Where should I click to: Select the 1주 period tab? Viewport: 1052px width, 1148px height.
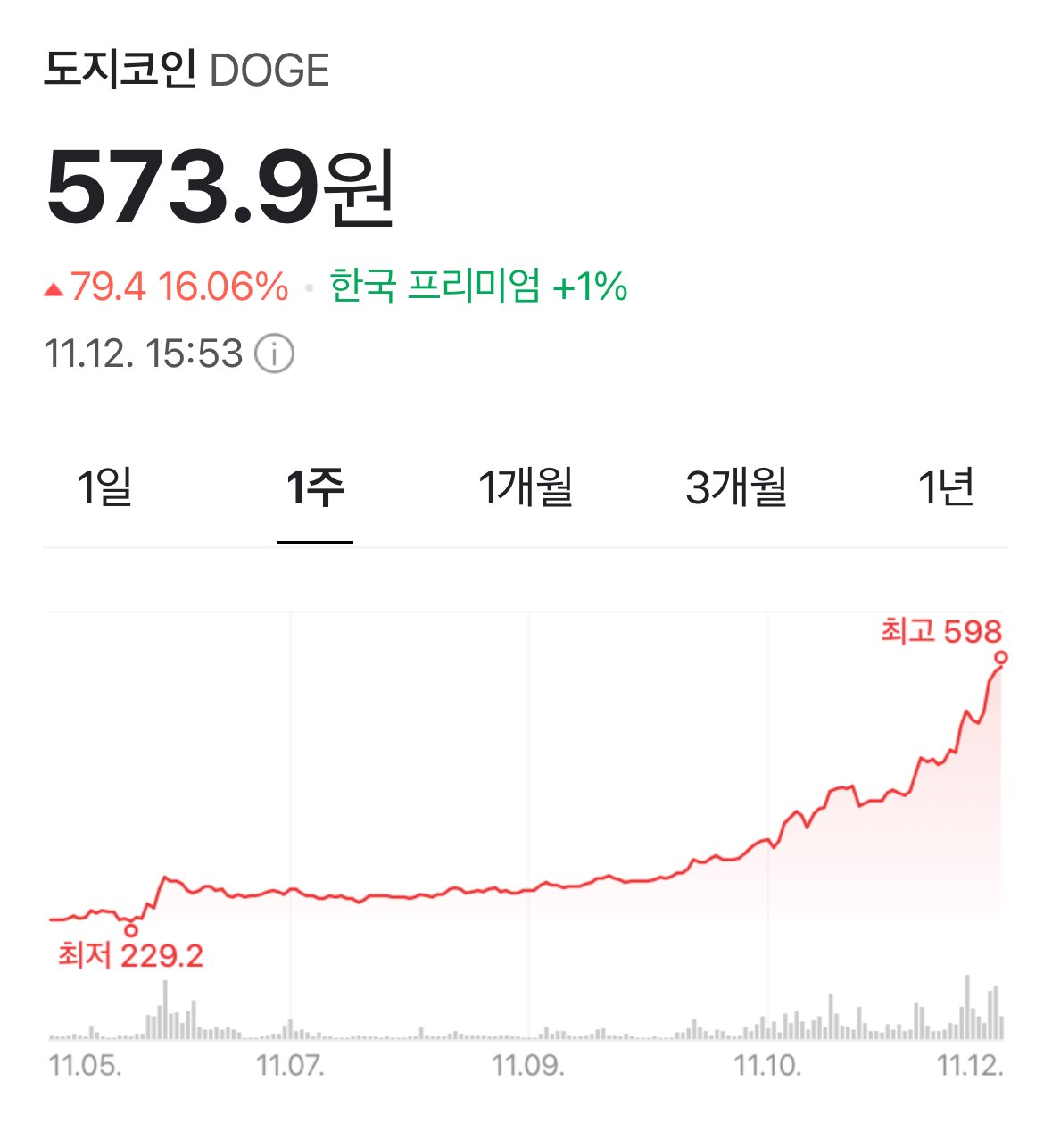pos(315,488)
